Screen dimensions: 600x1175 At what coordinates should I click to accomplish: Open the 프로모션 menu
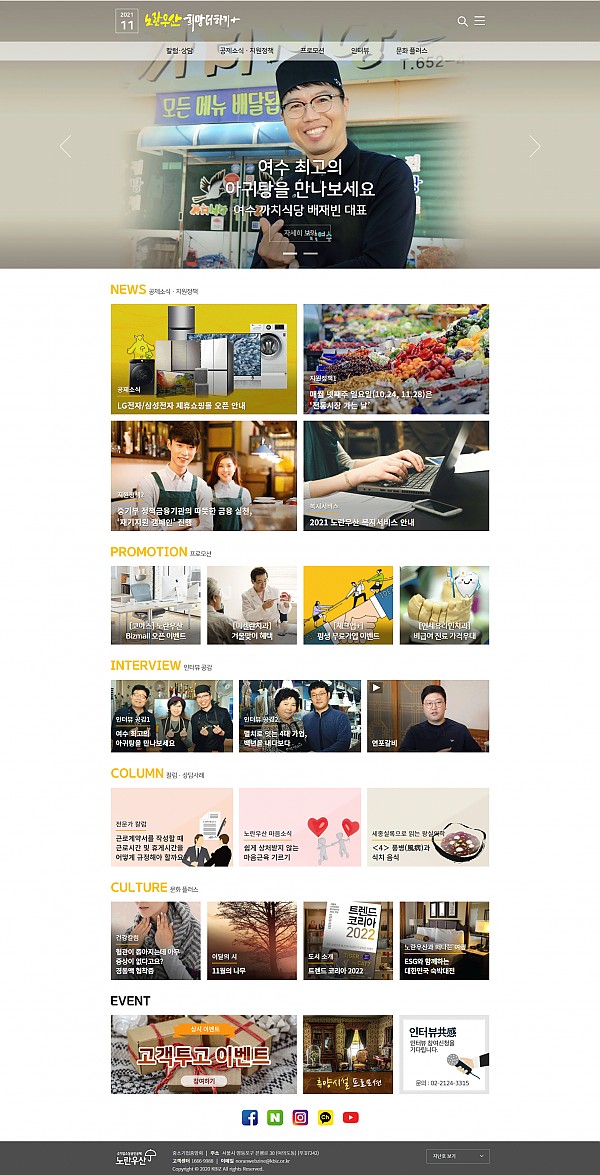(x=312, y=50)
